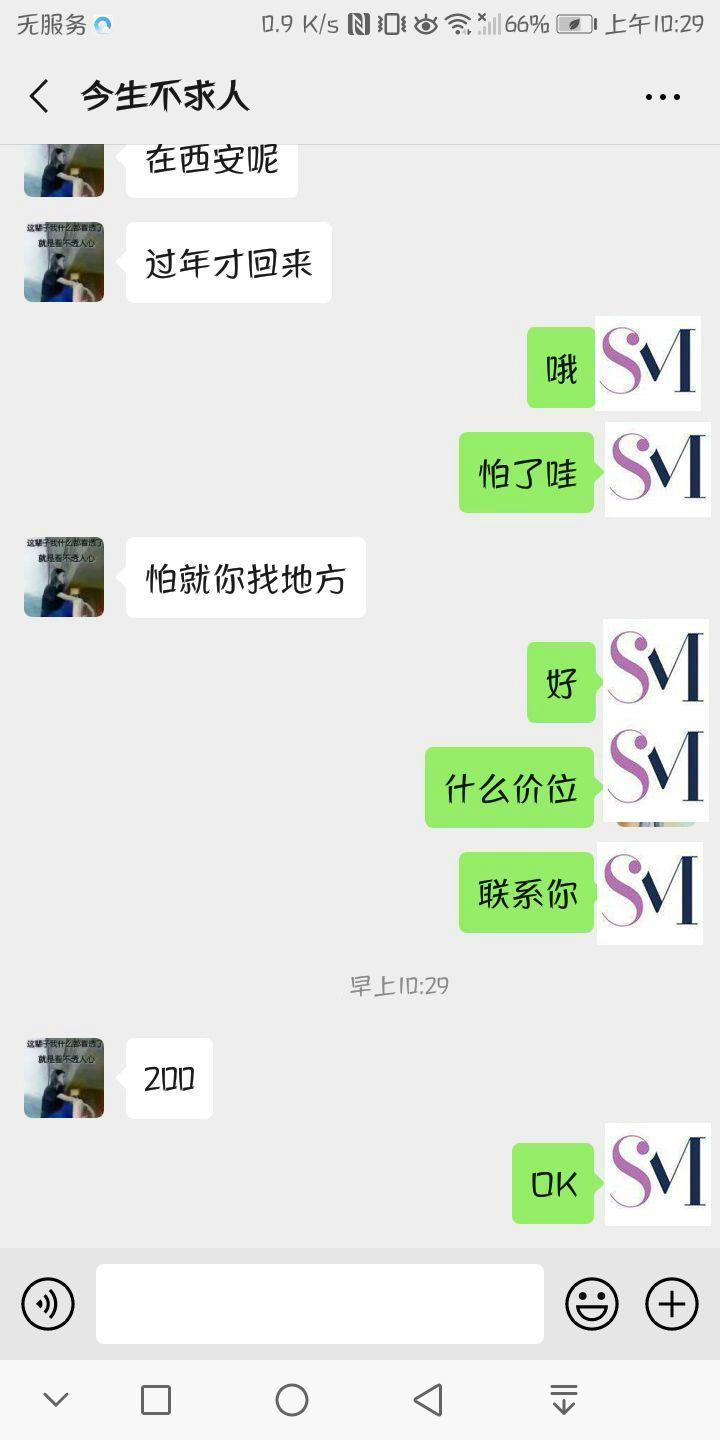Collapse the navigation bar with the chevron
This screenshot has height=1440, width=720.
[56, 1397]
